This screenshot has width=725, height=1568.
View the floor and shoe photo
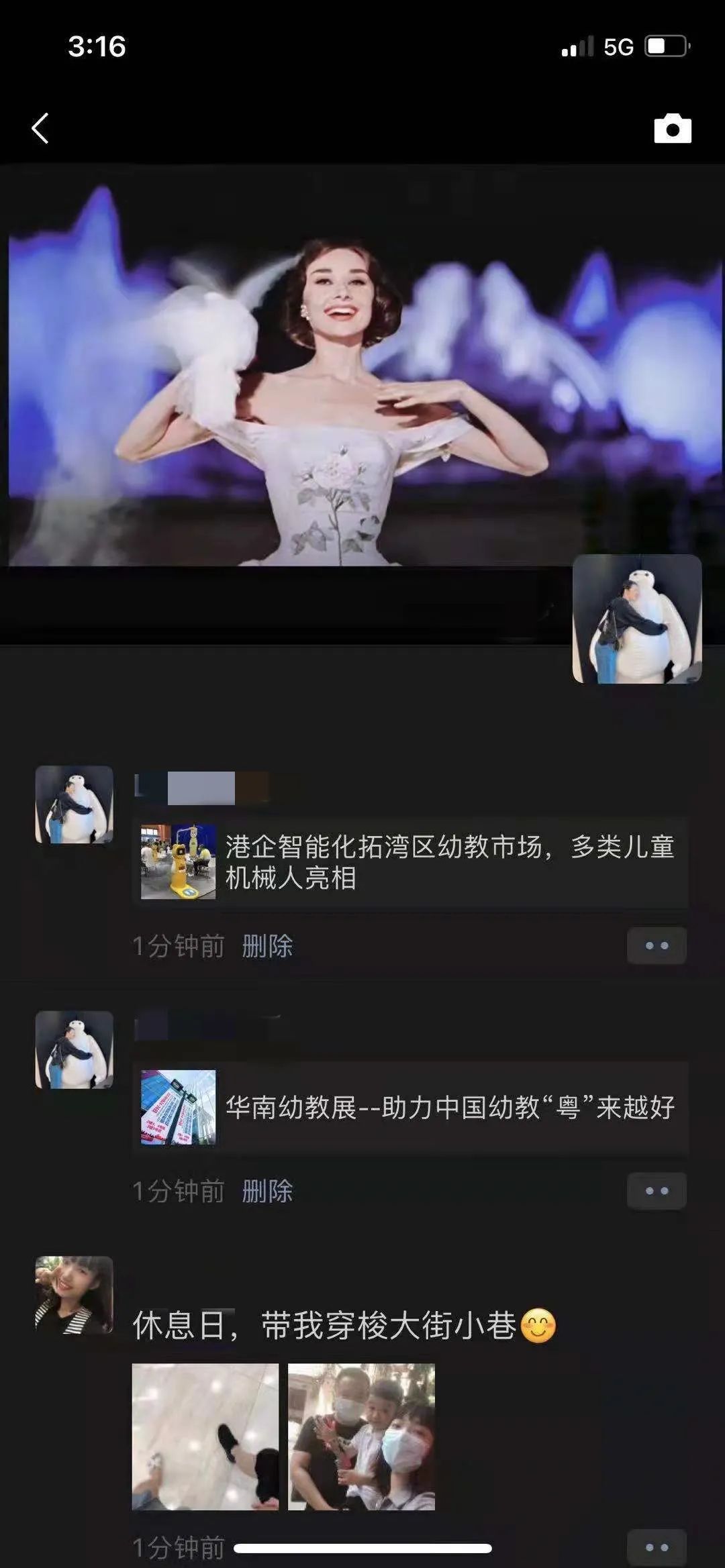(x=205, y=1436)
